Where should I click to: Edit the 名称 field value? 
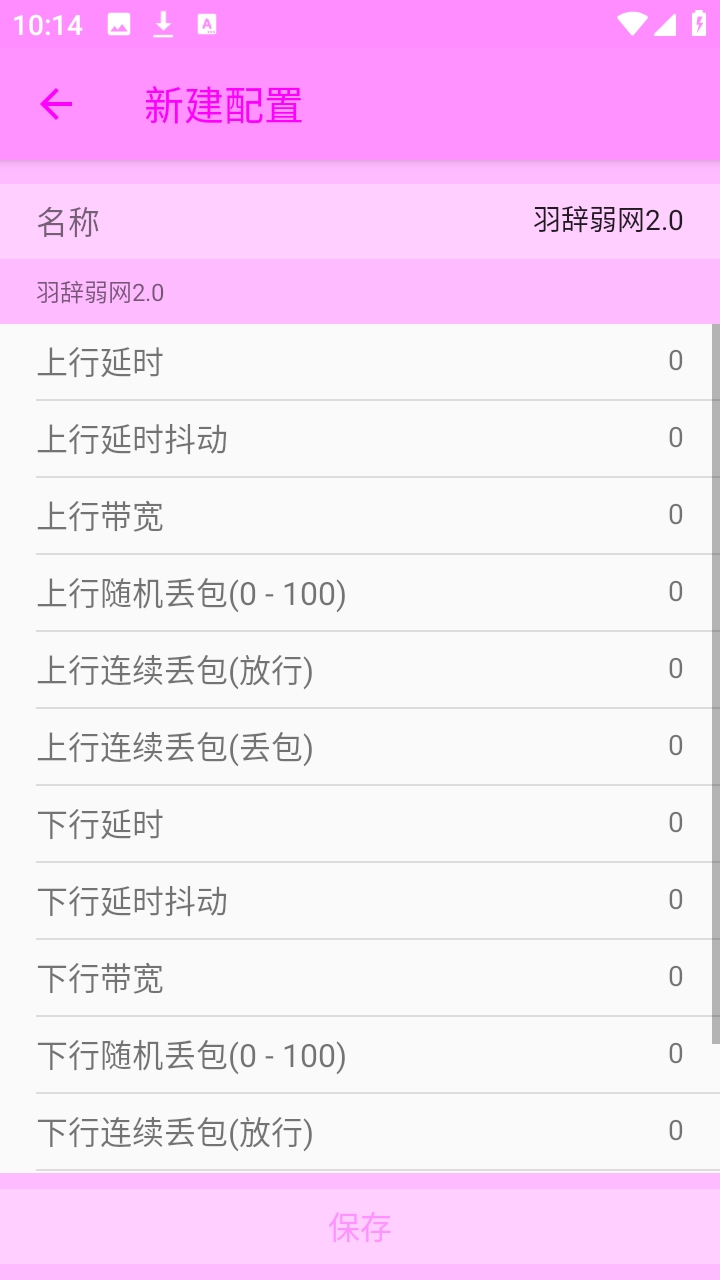(607, 221)
